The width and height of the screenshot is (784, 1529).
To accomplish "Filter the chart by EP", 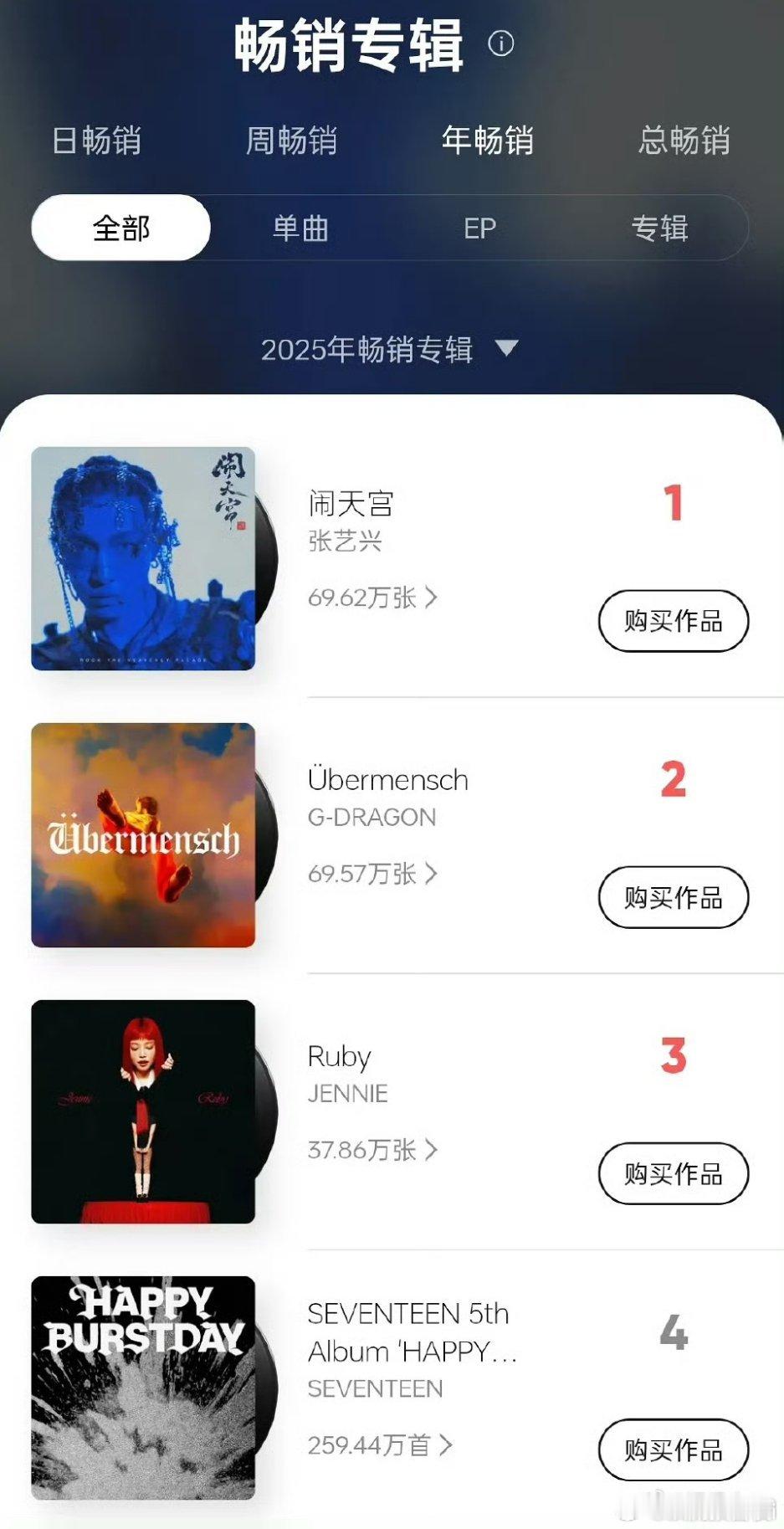I will click(x=479, y=228).
